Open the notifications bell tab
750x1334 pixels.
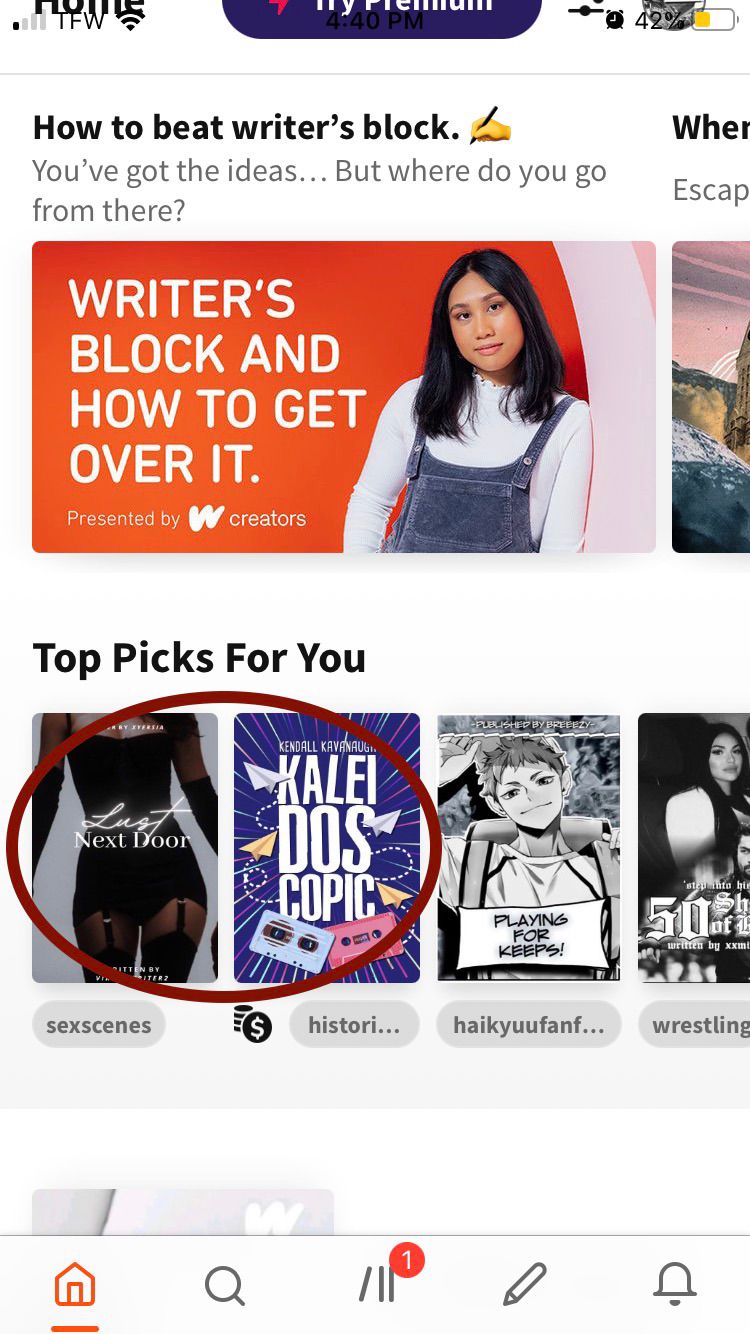coord(675,1284)
